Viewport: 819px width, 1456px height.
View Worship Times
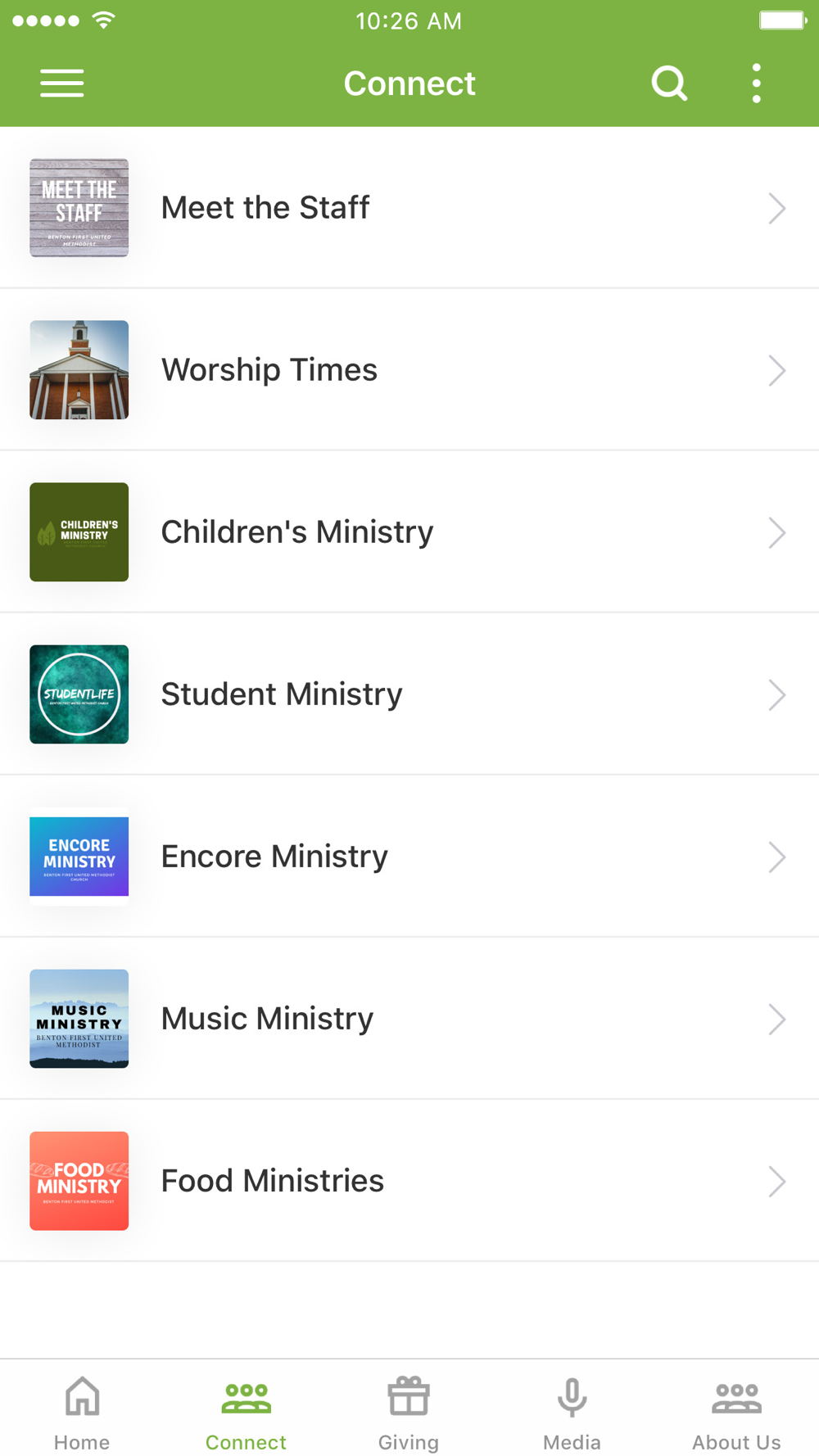pos(409,370)
